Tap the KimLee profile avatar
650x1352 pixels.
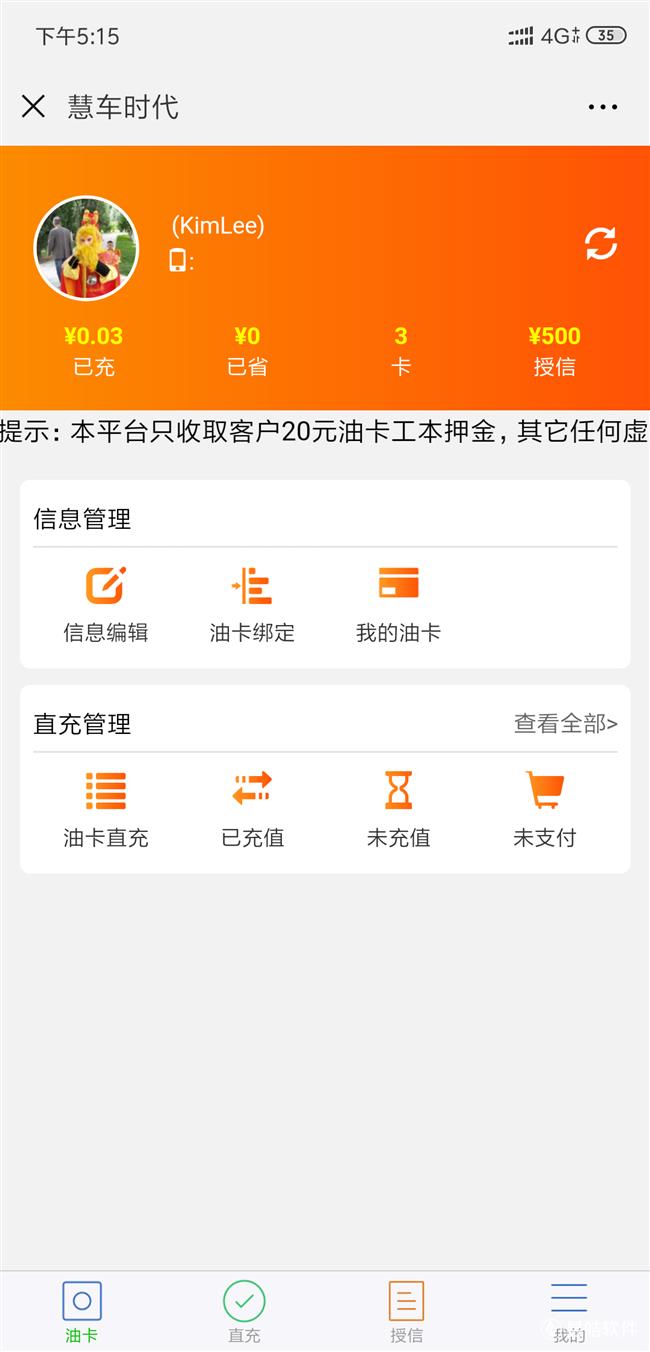(87, 247)
